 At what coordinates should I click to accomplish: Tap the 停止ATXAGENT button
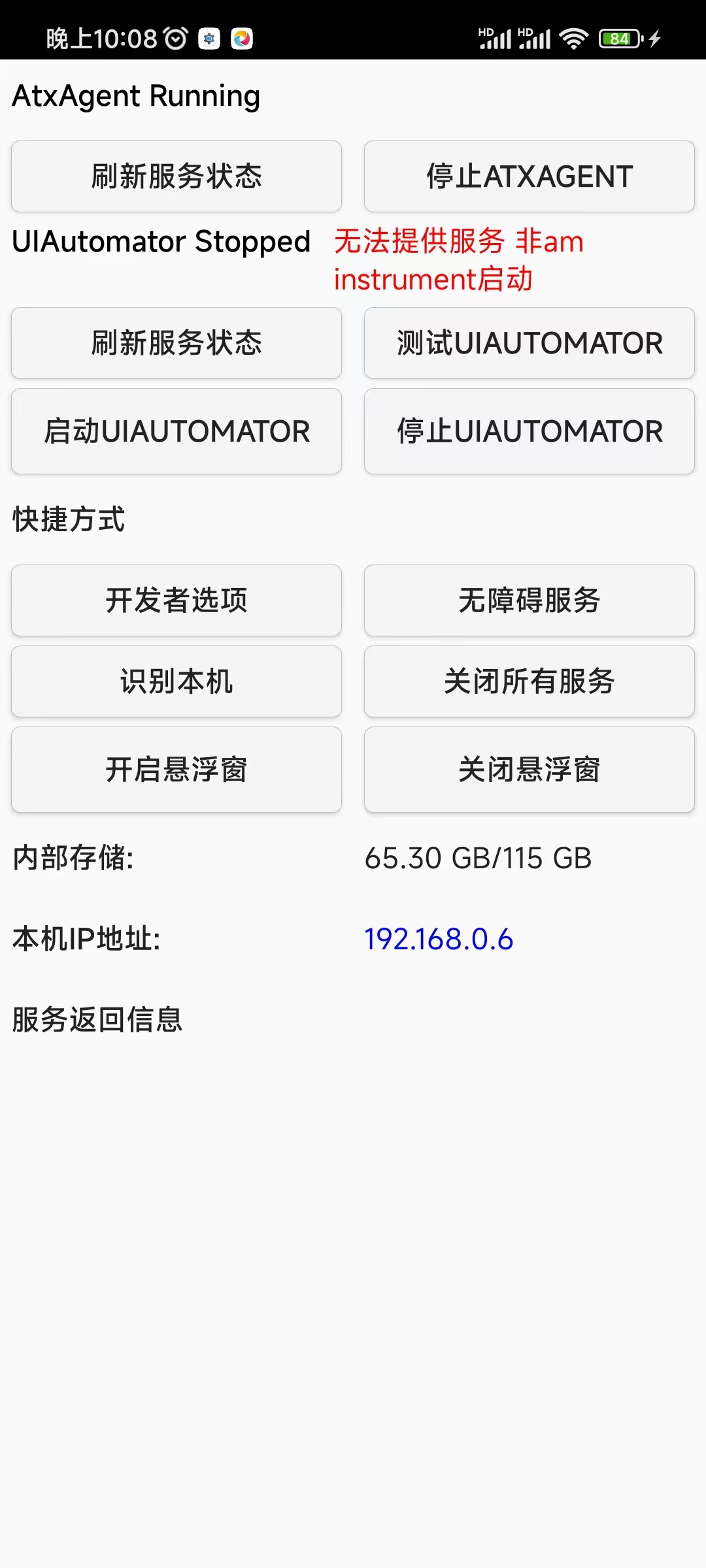pos(529,176)
